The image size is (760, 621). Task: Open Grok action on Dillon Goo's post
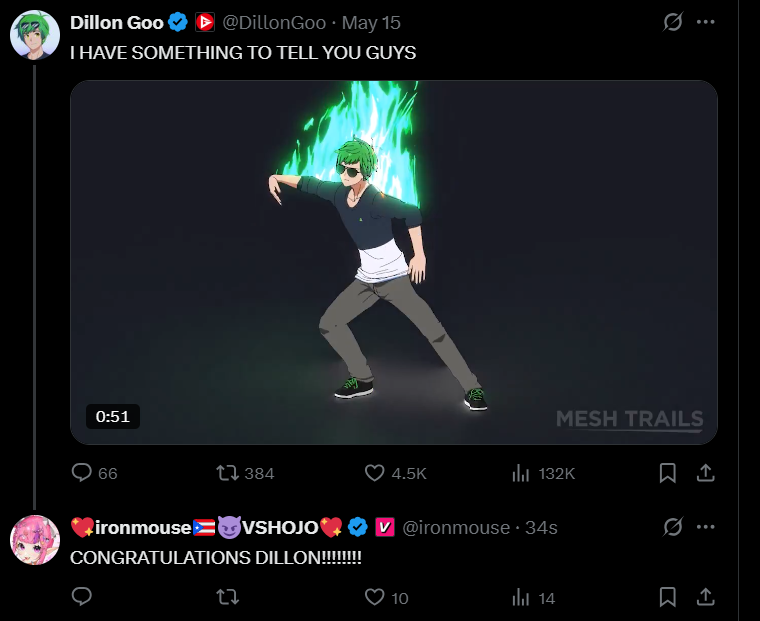(673, 22)
